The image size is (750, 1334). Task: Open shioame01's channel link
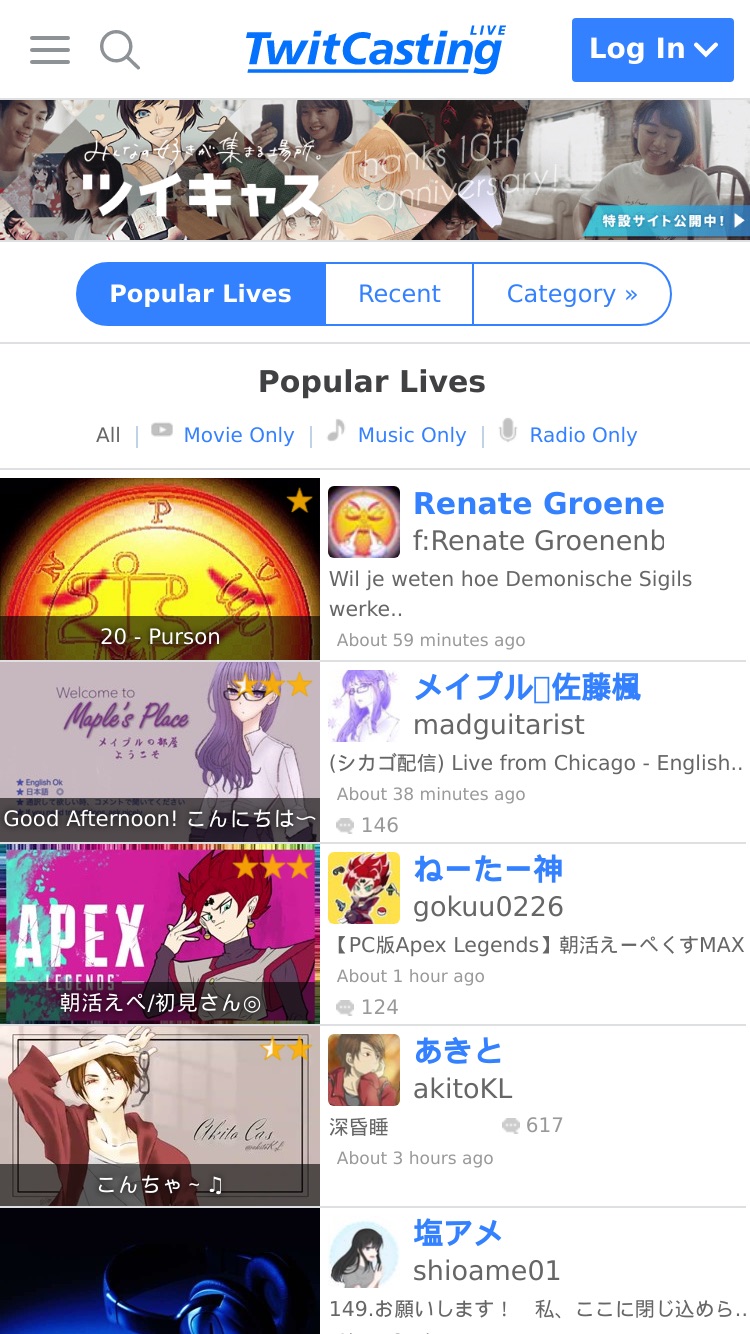pos(487,1271)
